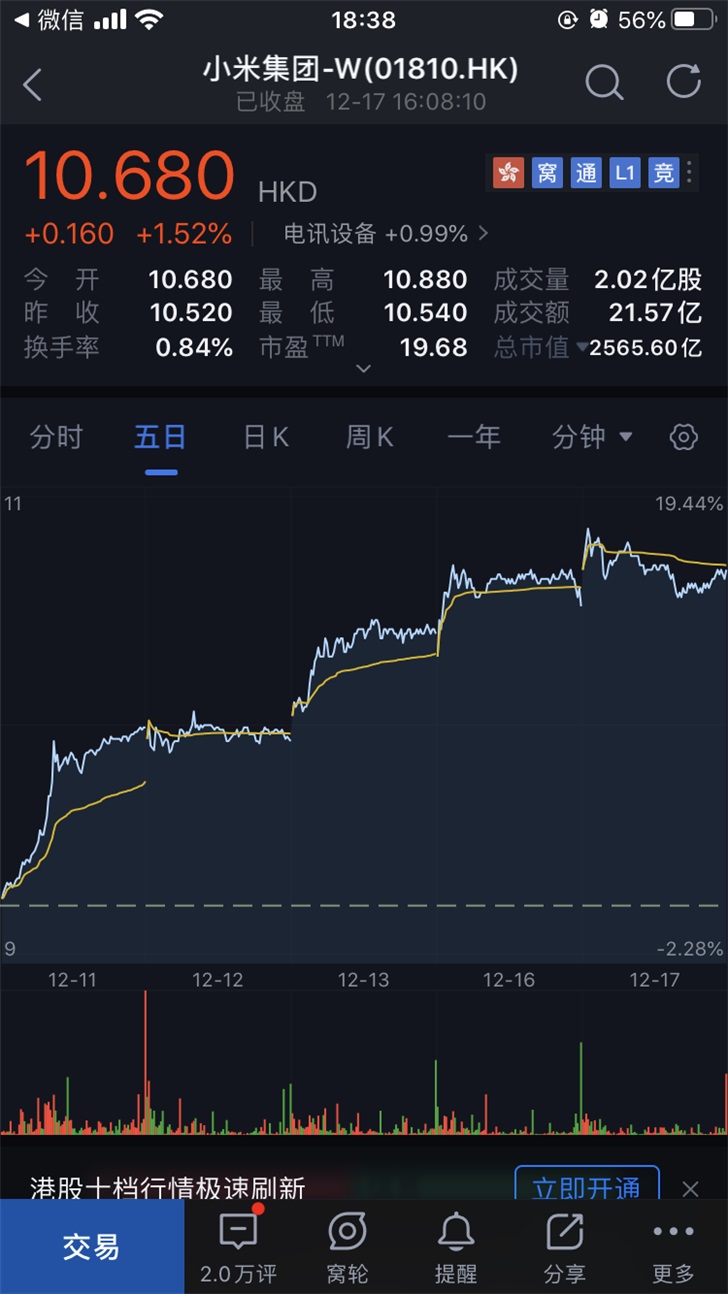Open the 更多 menu

click(x=673, y=1248)
